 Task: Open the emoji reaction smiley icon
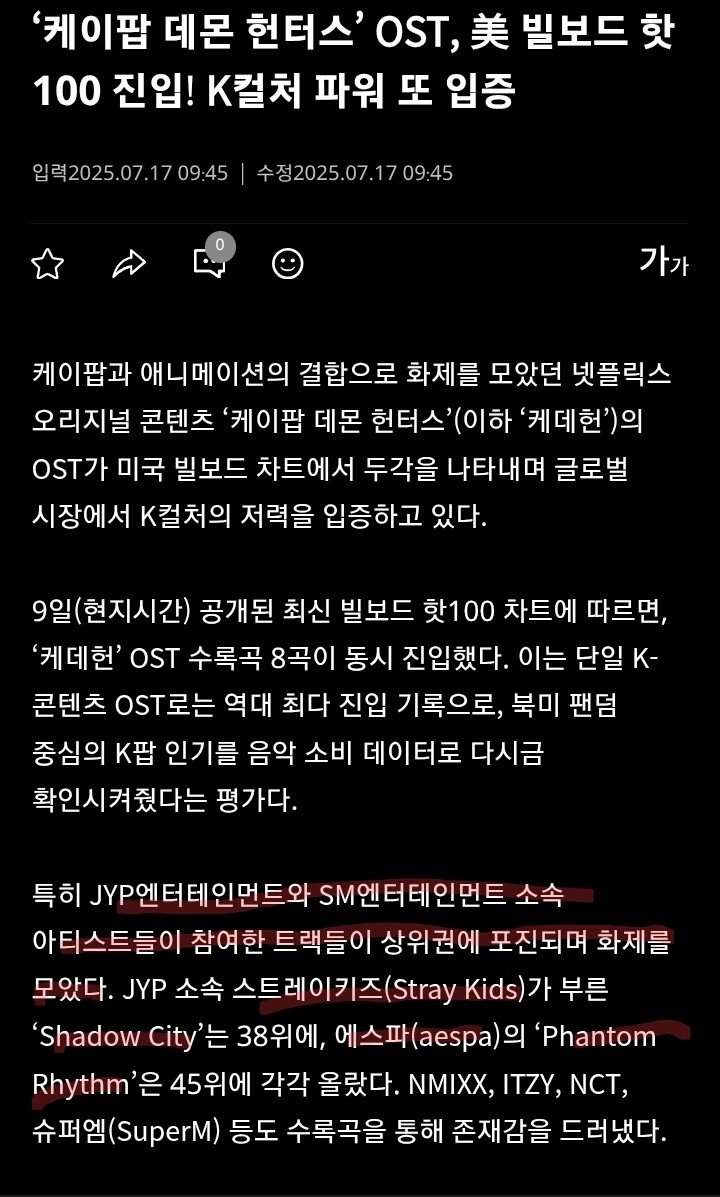pos(288,264)
